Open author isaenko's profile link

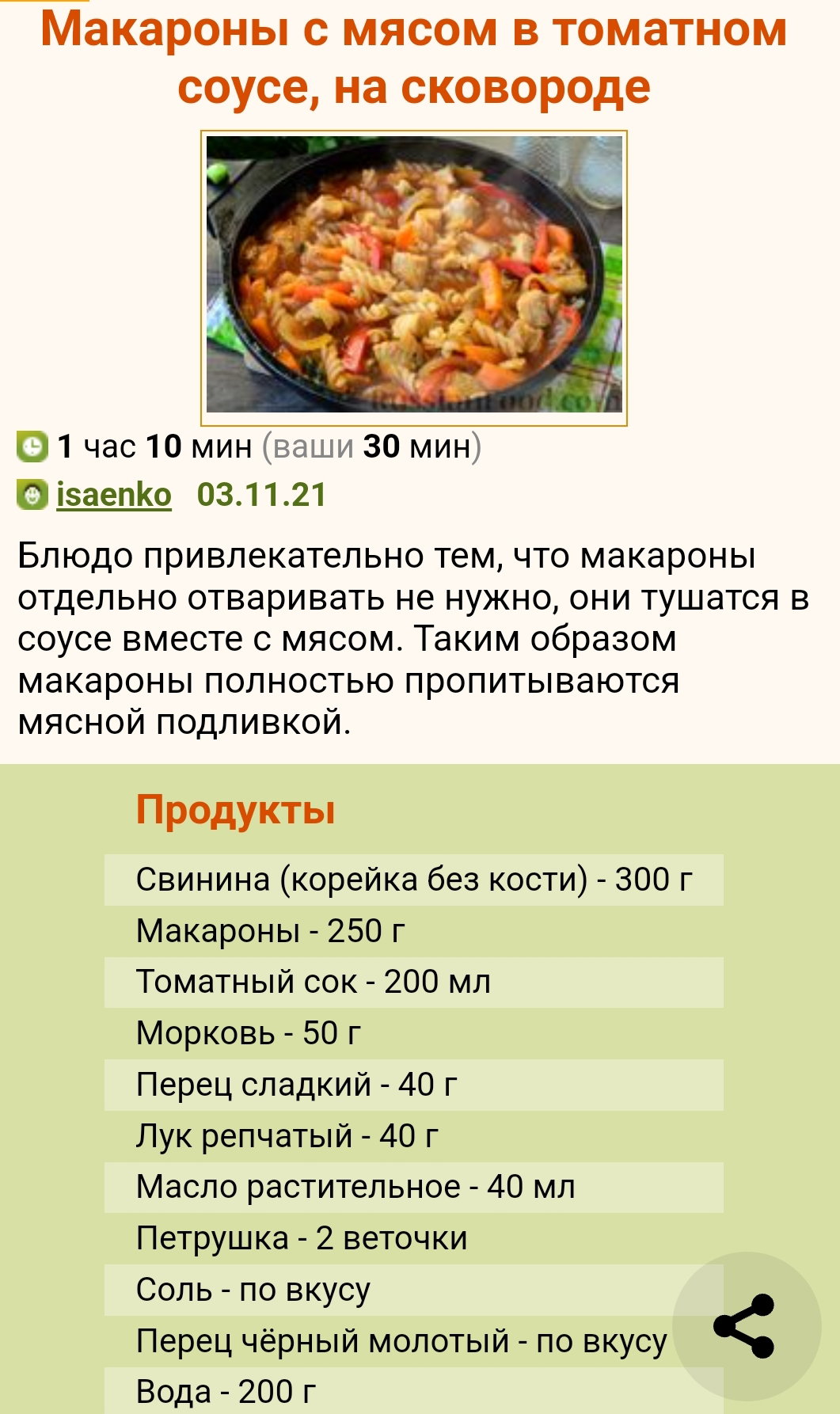pyautogui.click(x=113, y=495)
